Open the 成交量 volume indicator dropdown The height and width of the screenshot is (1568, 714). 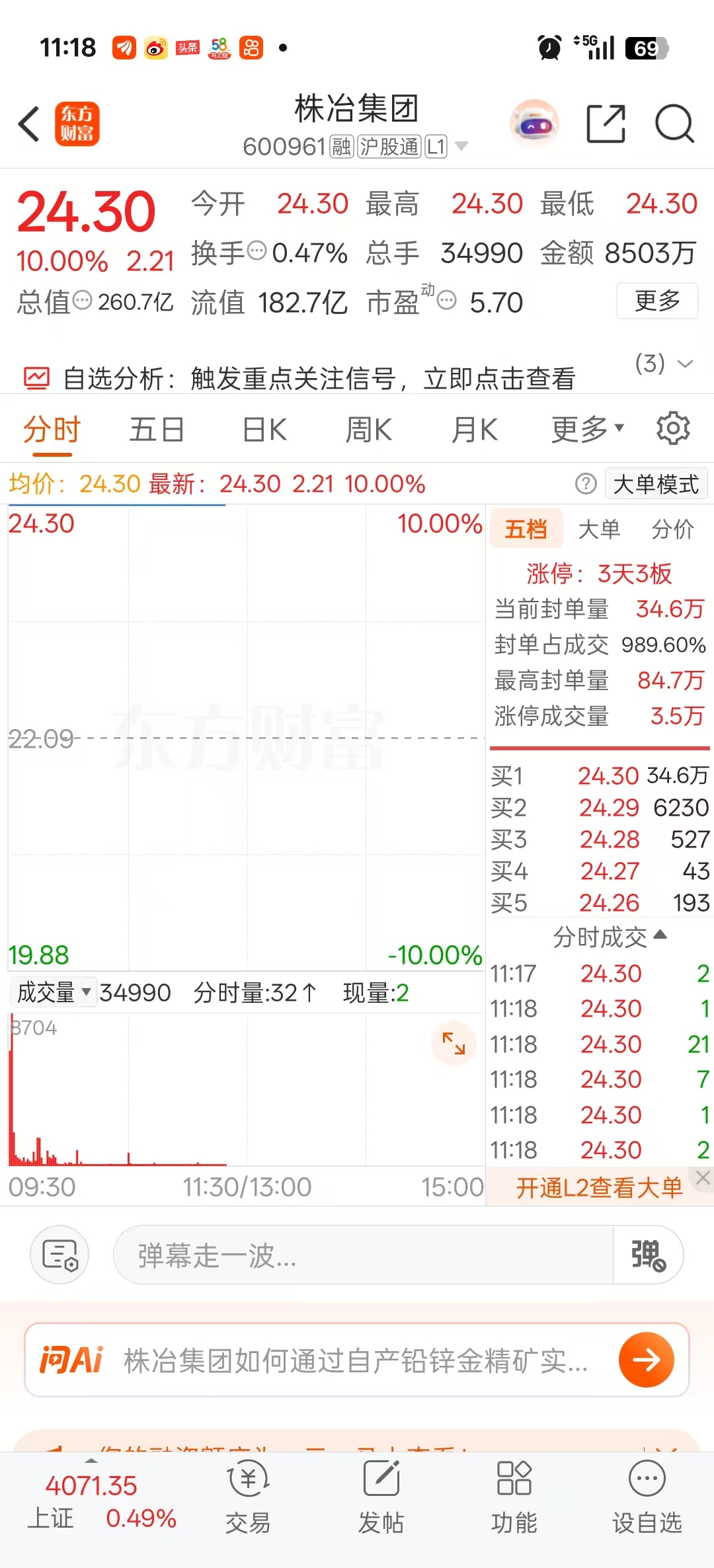pyautogui.click(x=53, y=992)
